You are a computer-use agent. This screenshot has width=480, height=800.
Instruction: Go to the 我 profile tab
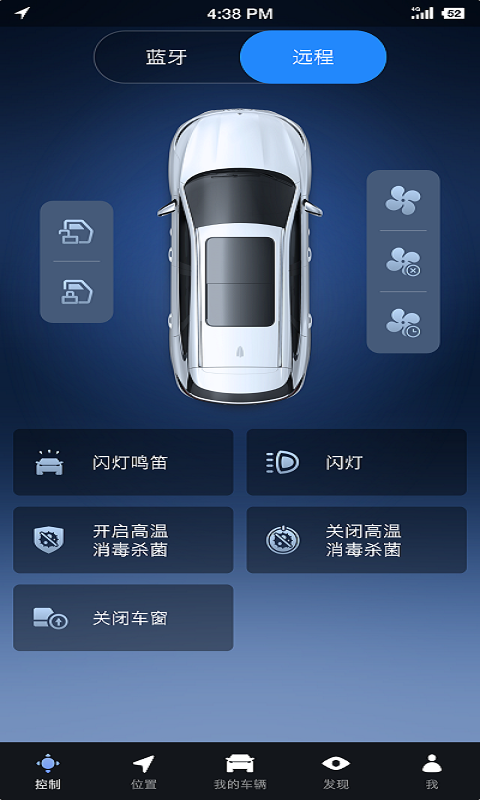click(x=432, y=771)
